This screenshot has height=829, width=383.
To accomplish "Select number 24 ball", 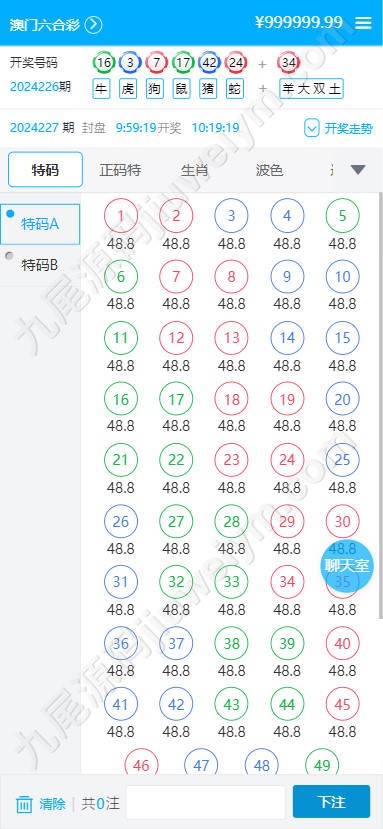I will [x=287, y=460].
